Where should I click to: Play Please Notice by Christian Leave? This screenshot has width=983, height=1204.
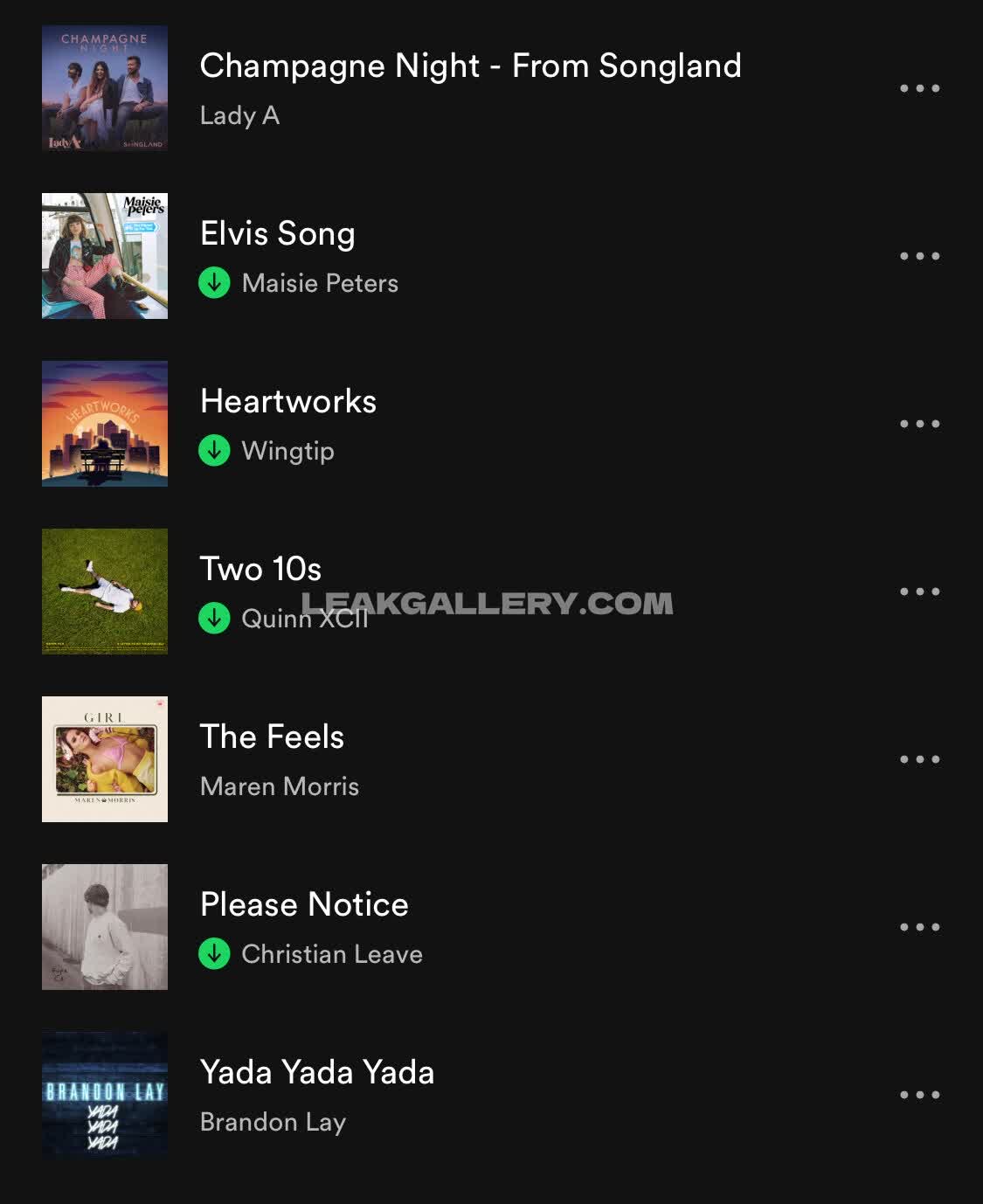[x=304, y=905]
